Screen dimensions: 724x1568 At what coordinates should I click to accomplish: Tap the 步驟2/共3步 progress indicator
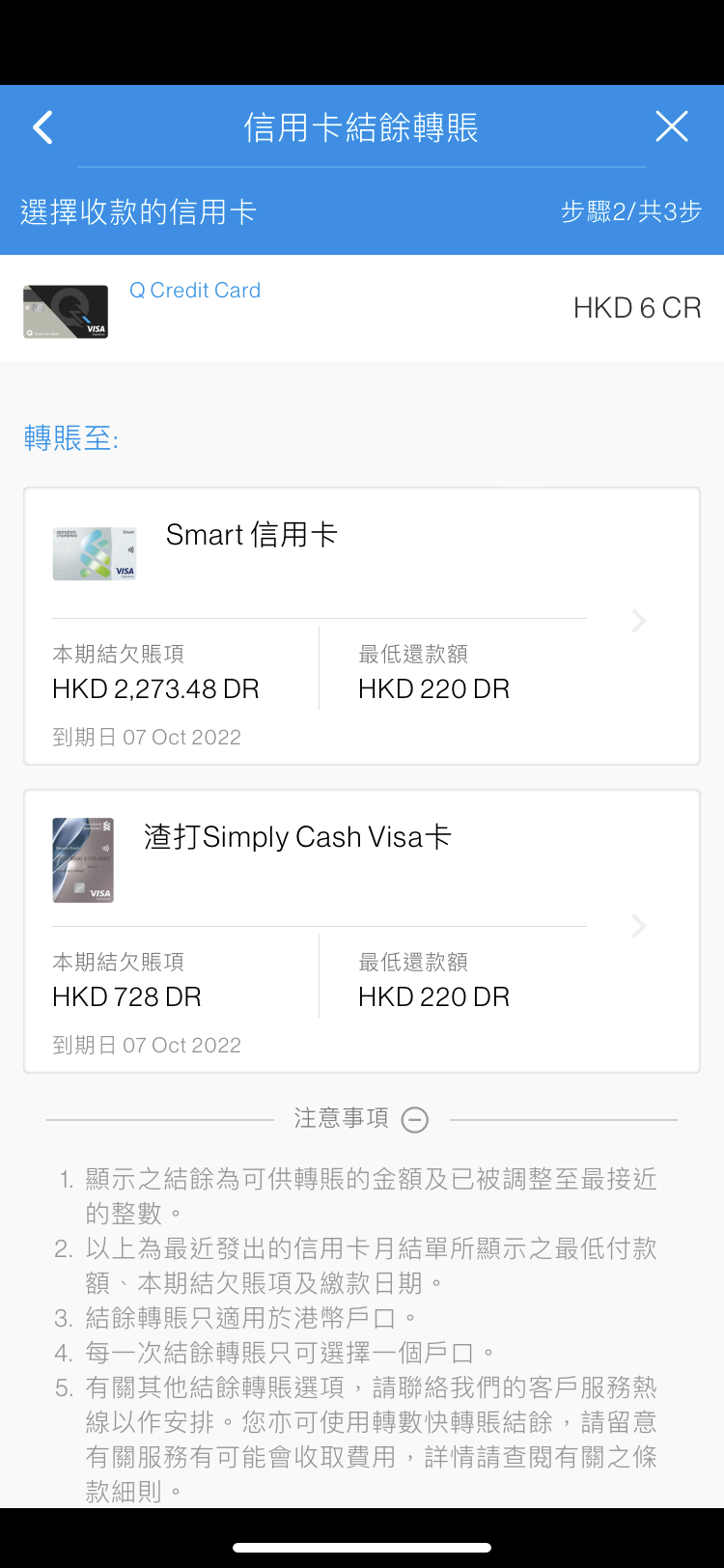coord(631,210)
